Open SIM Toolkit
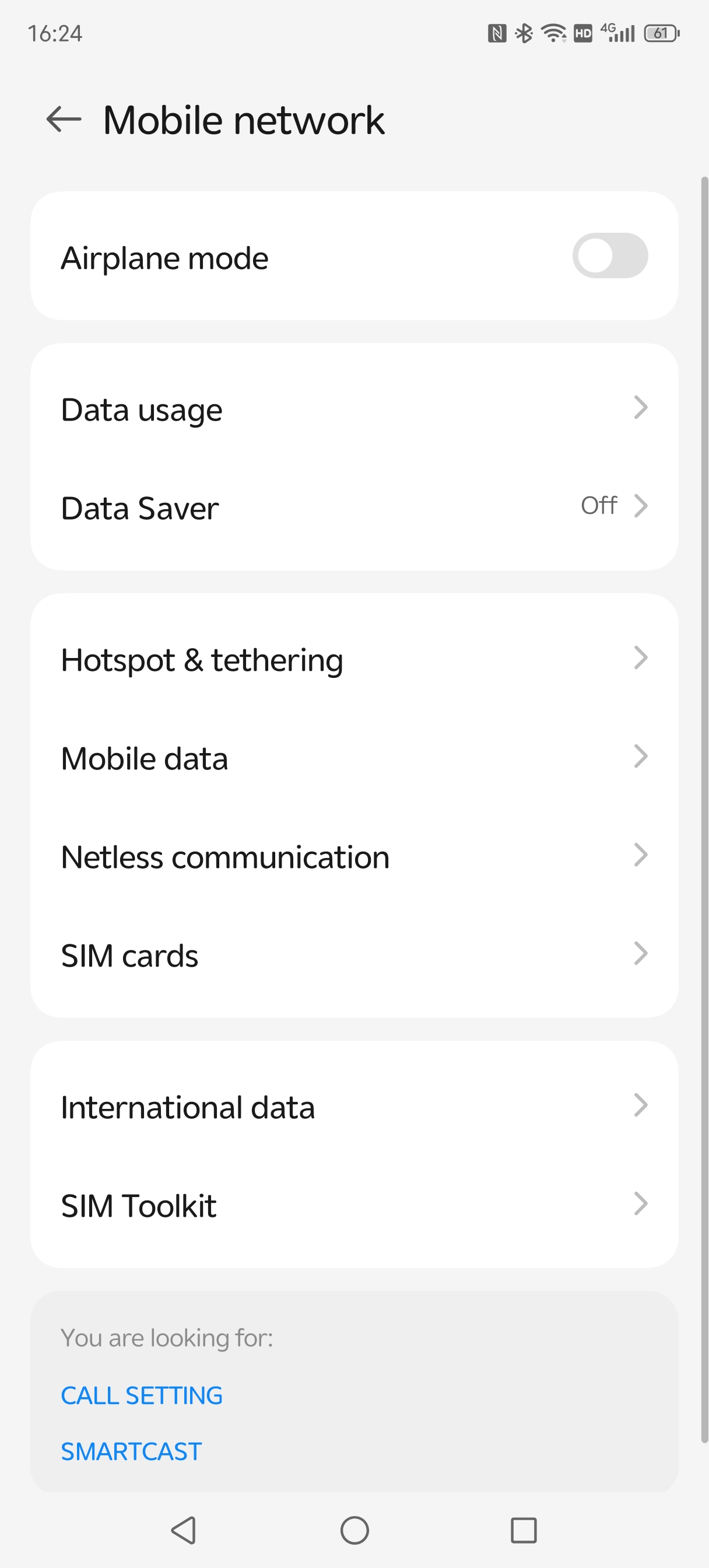This screenshot has height=1568, width=709. 354,1205
